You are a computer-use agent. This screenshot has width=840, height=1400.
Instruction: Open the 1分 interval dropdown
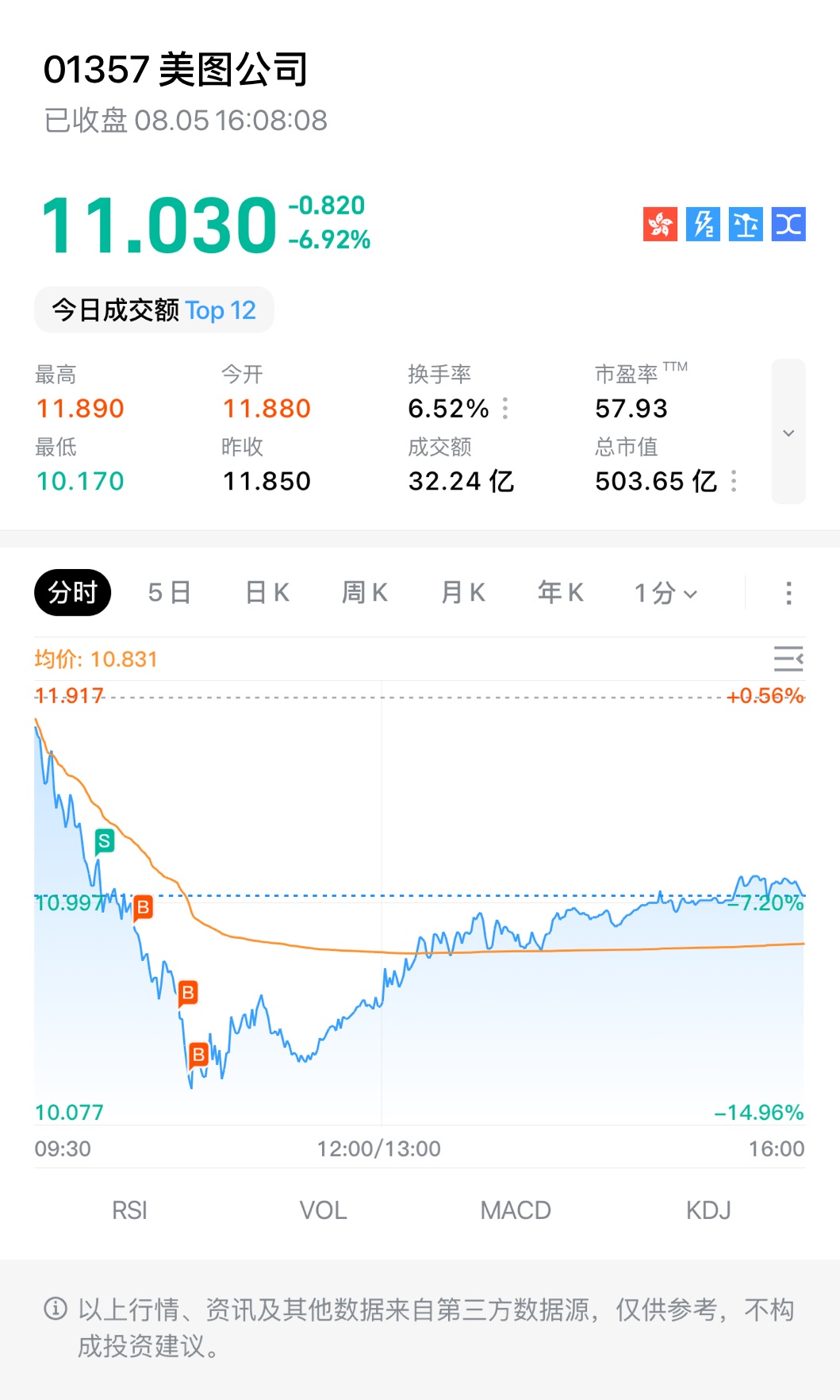click(665, 593)
